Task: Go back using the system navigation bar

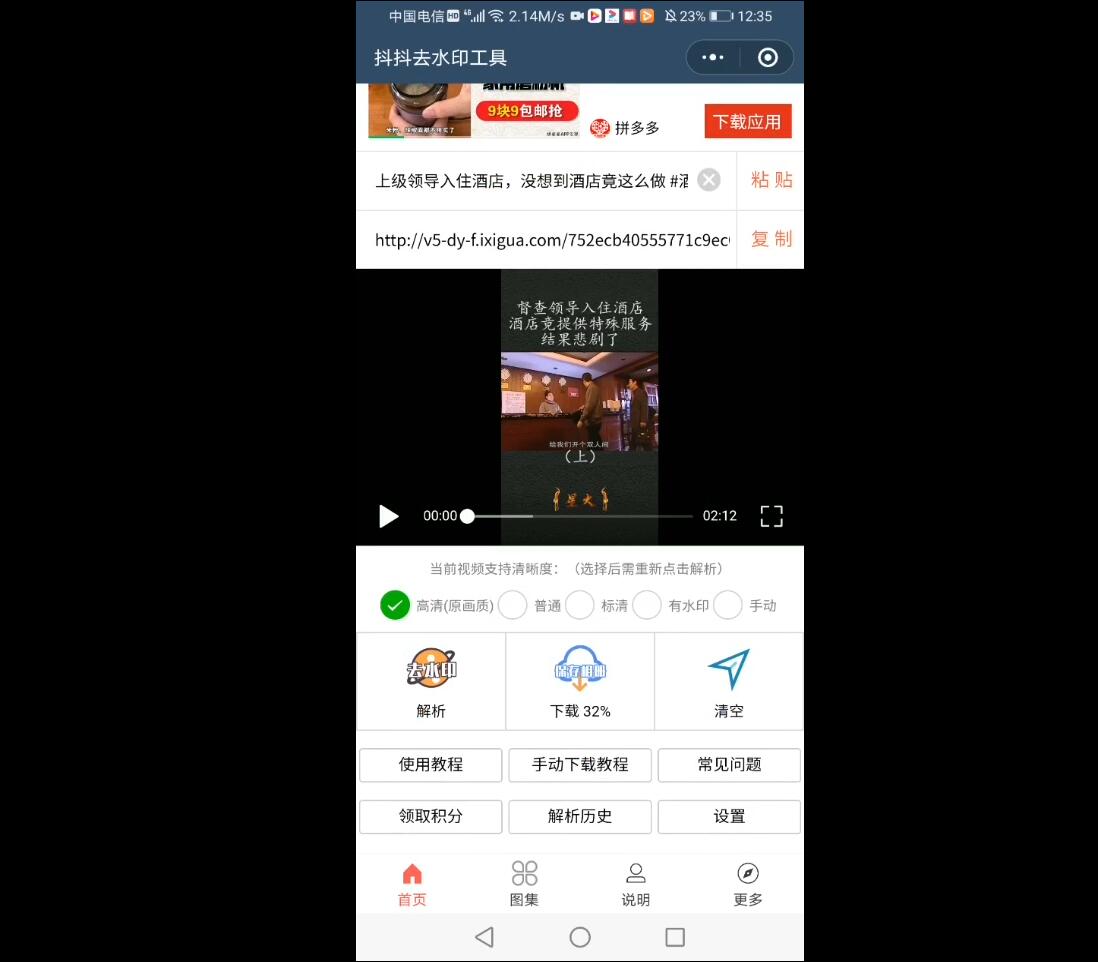Action: tap(485, 937)
